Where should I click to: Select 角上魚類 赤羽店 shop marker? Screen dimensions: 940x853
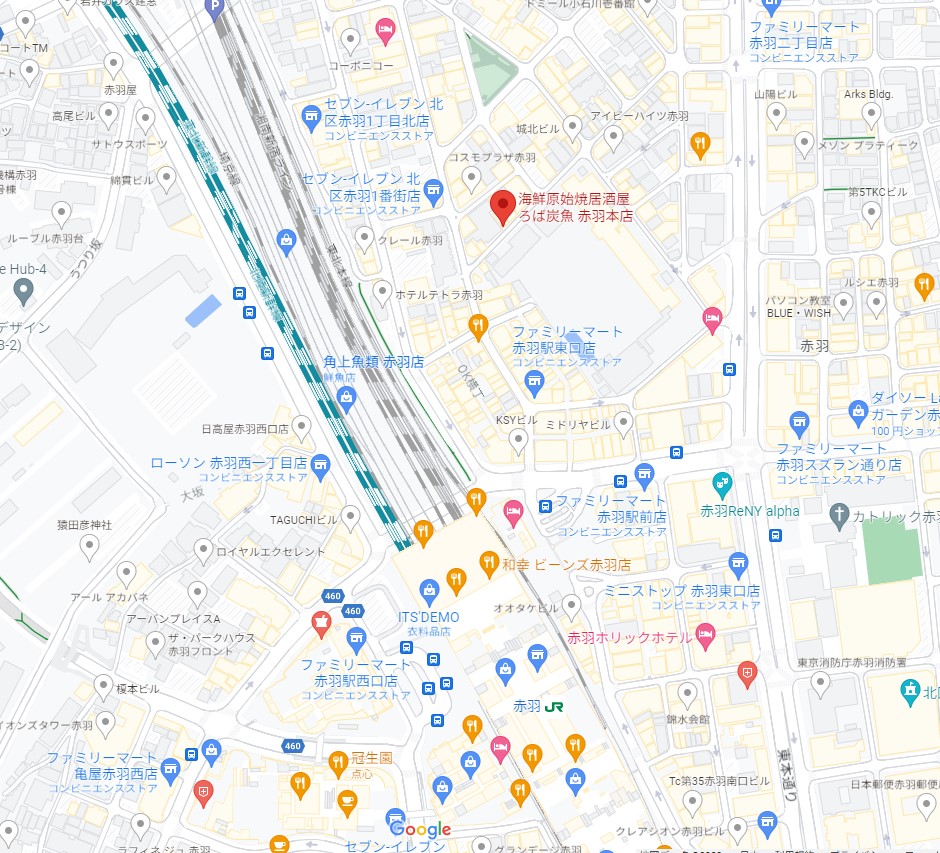(346, 399)
